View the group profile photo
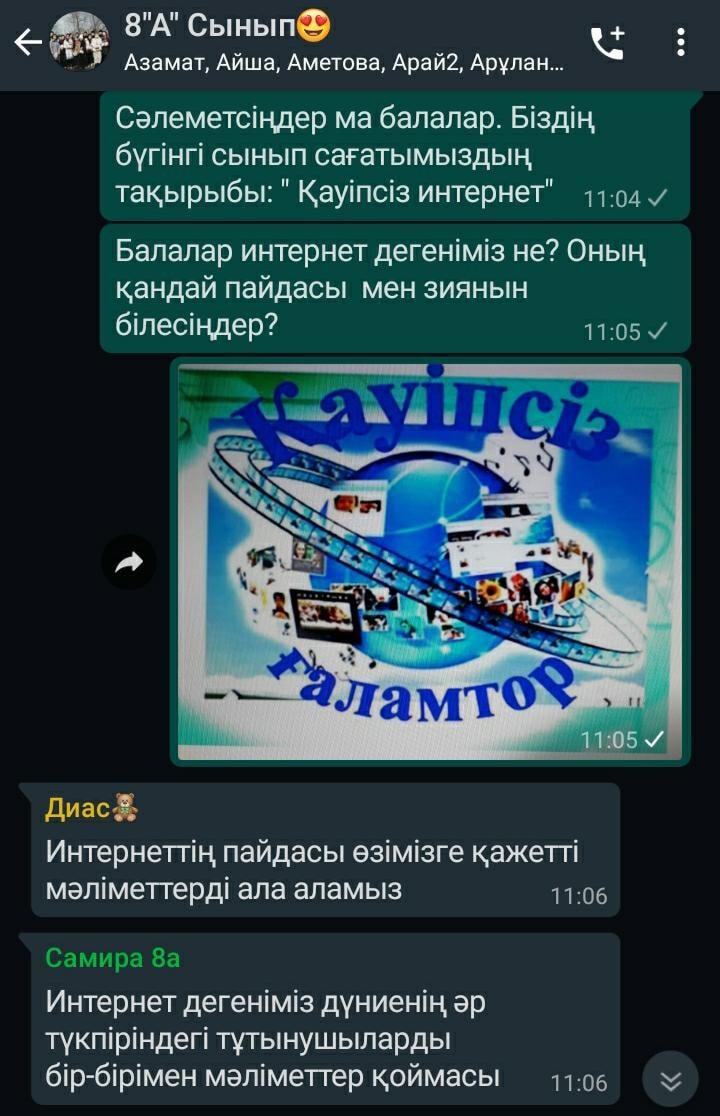Screen dimensions: 720x1116 80,42
